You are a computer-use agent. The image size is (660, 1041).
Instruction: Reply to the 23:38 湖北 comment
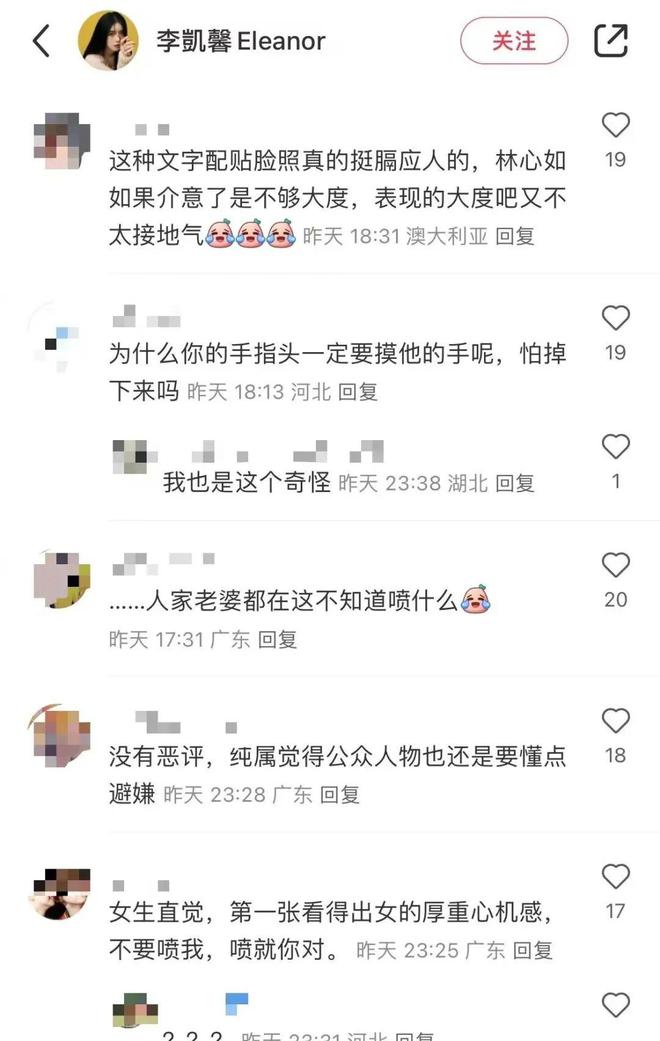tap(515, 483)
